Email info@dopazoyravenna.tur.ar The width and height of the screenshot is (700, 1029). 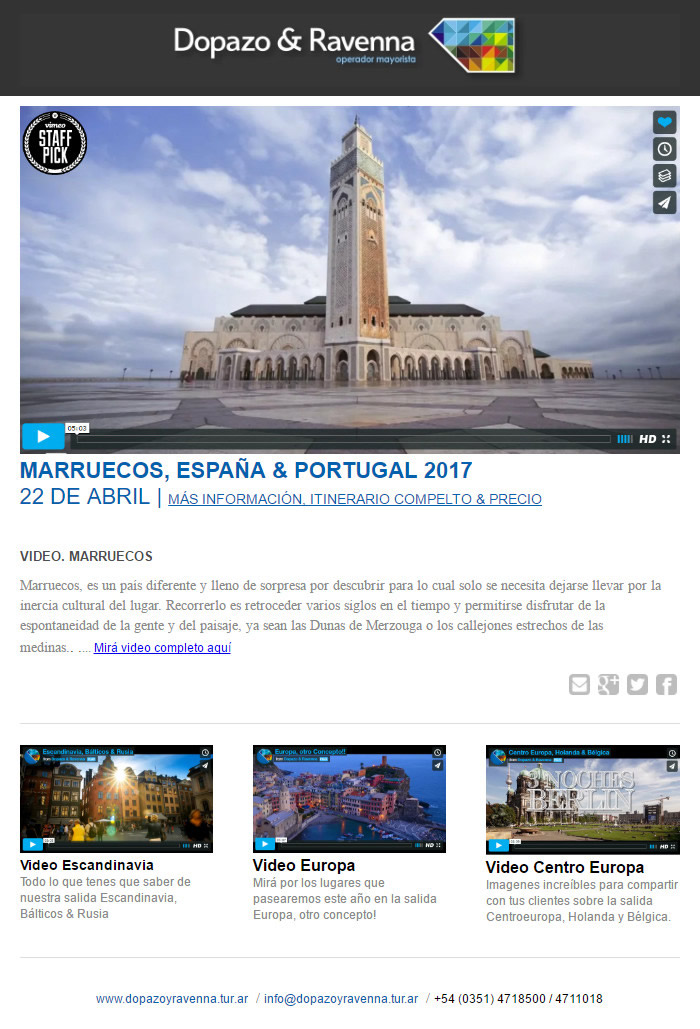(341, 999)
